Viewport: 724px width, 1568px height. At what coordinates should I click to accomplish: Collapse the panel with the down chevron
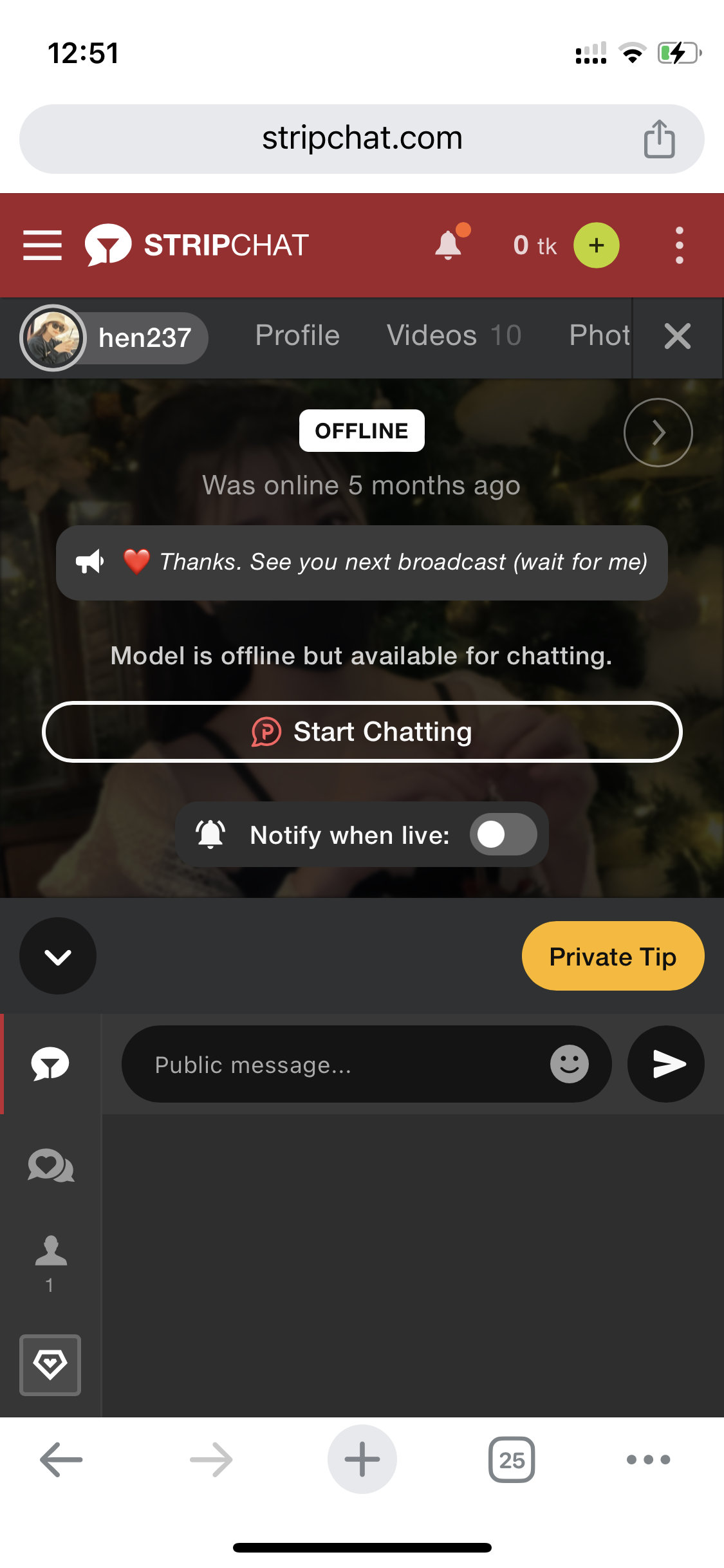click(58, 957)
